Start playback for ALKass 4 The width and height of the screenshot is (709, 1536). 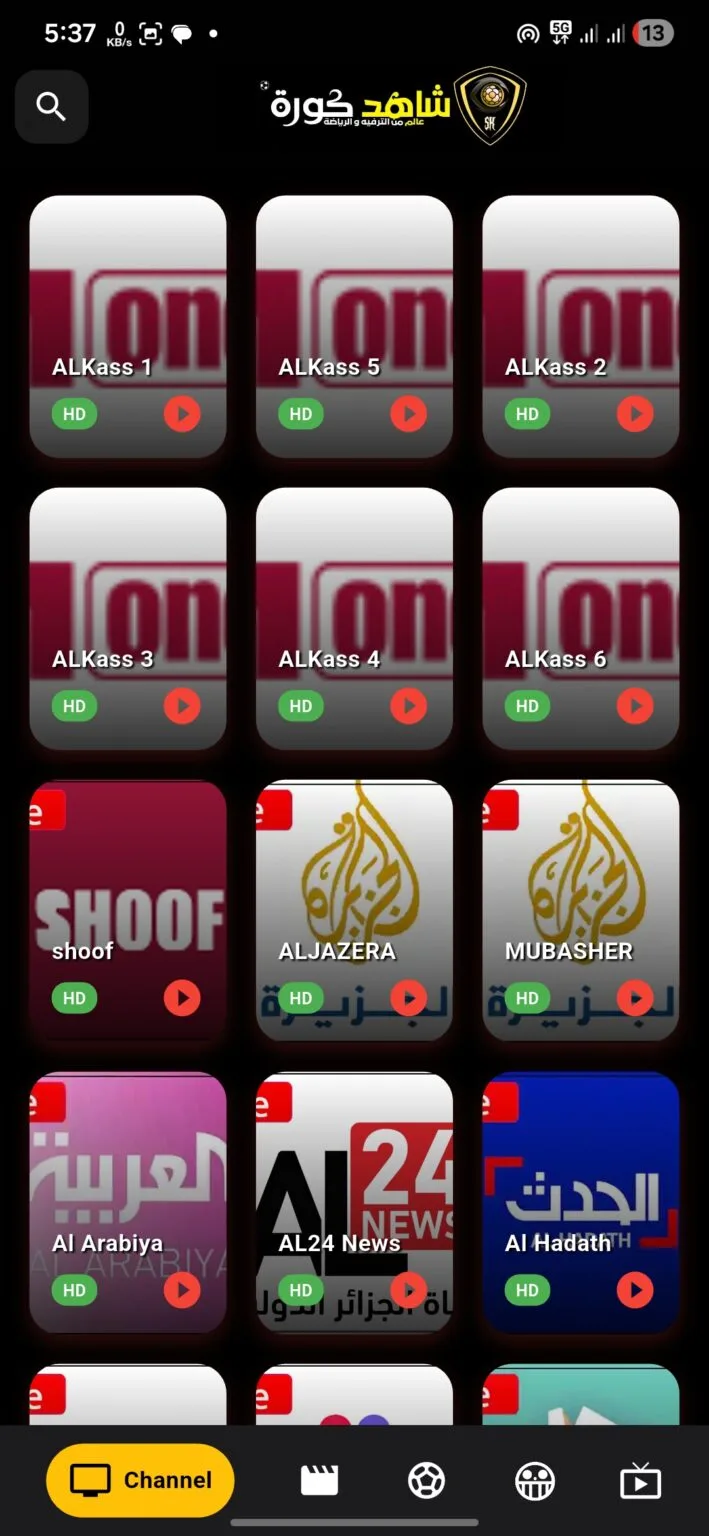click(408, 706)
